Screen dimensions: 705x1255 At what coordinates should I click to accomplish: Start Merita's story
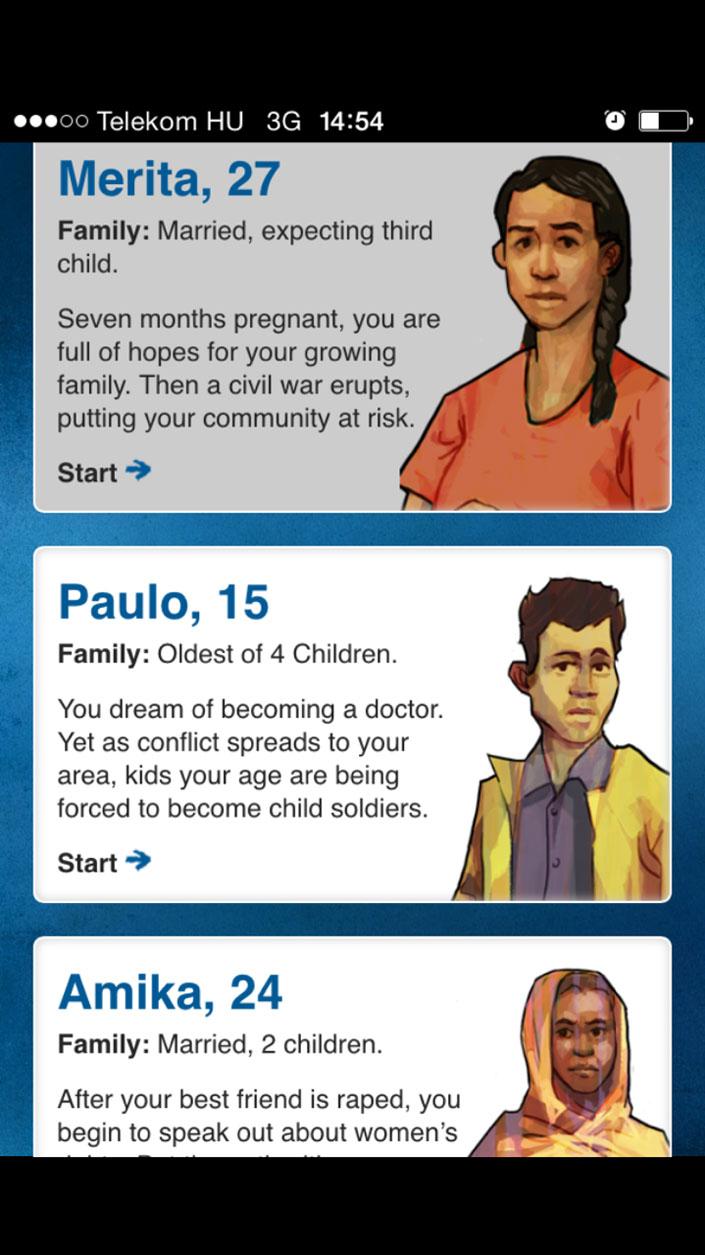104,472
